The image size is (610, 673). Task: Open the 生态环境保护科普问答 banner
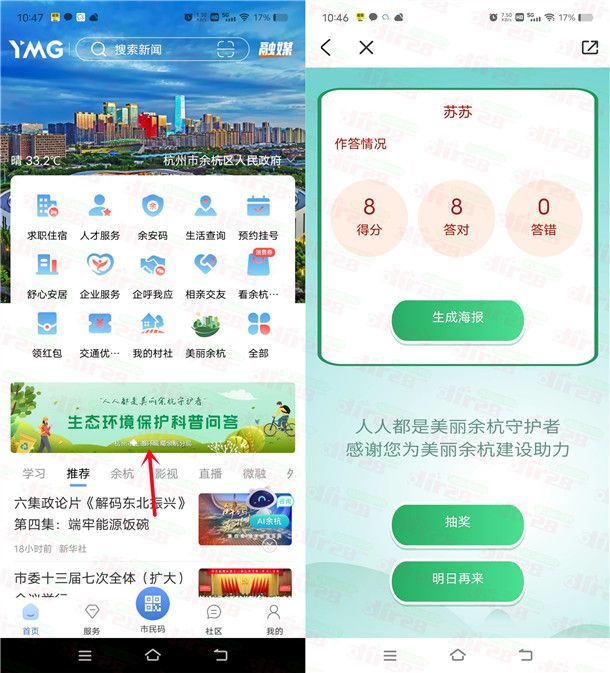point(152,418)
